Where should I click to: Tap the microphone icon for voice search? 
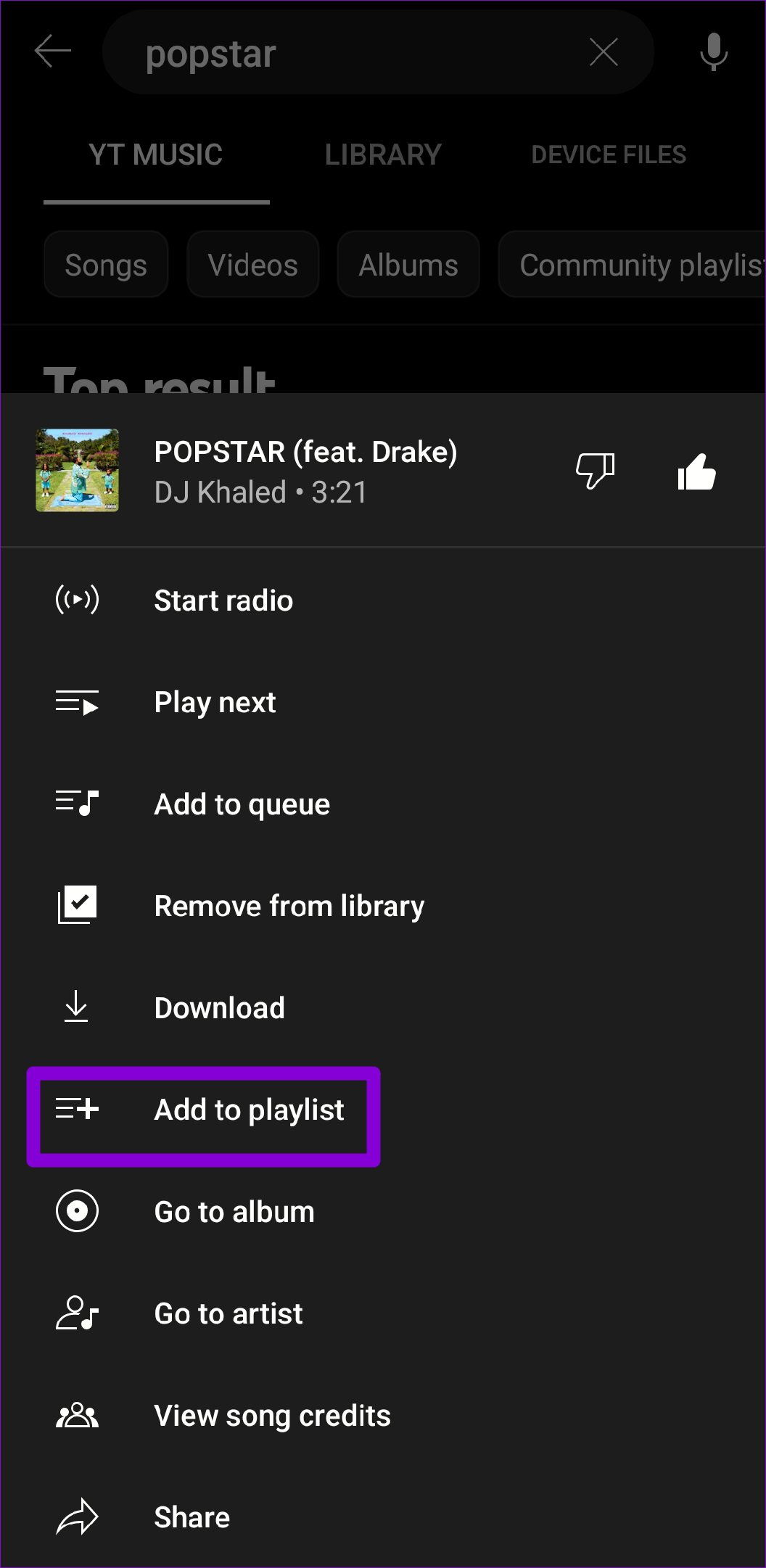point(713,51)
